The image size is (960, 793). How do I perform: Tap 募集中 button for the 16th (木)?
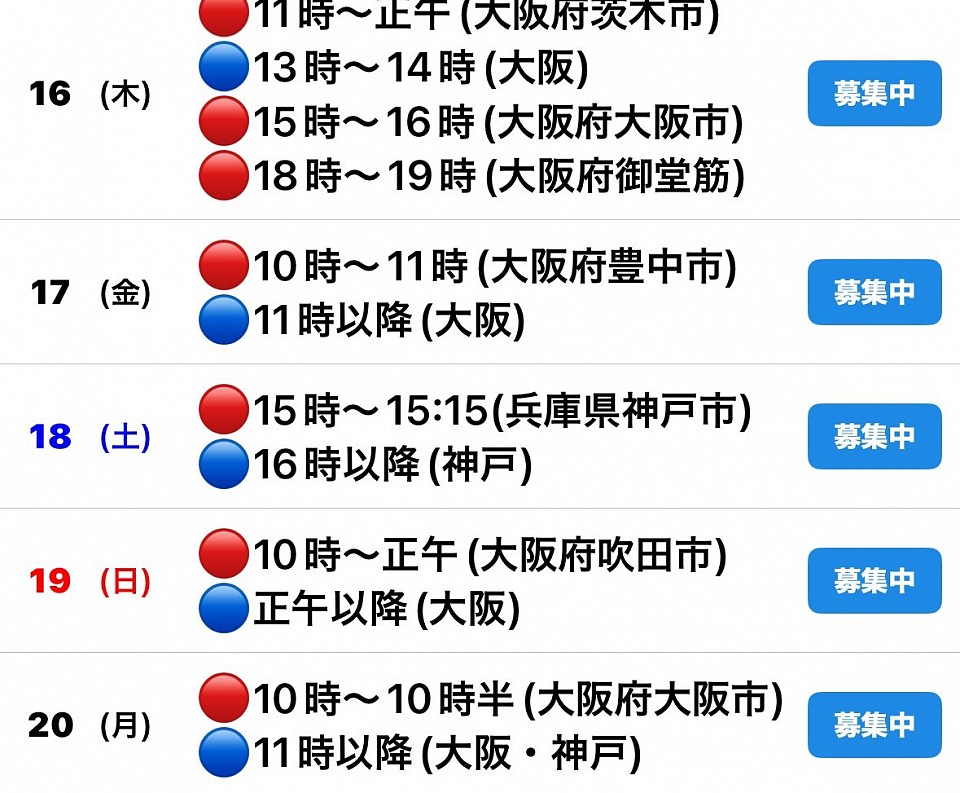click(x=874, y=93)
